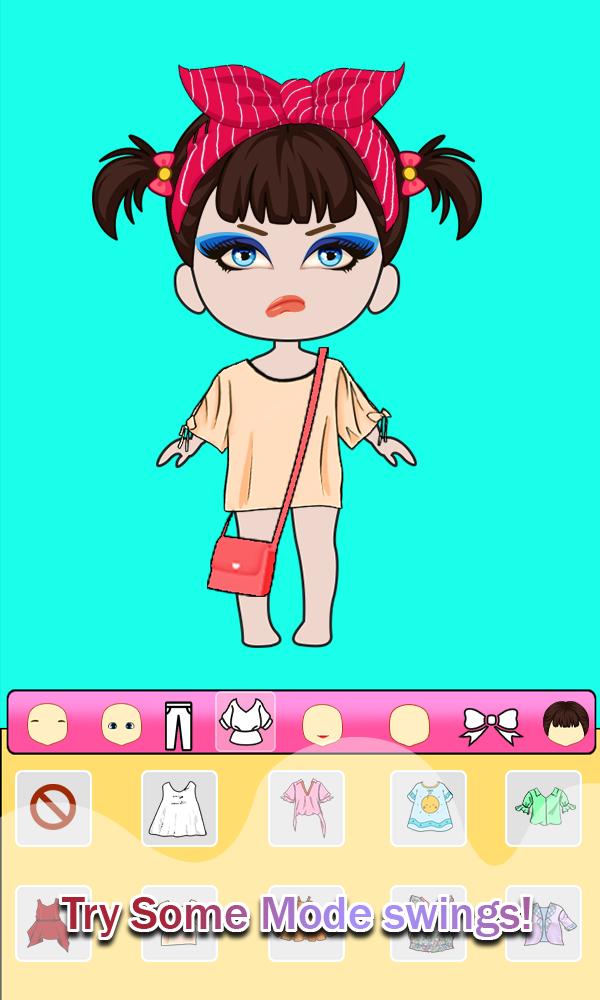Switch to the bow accessories category
Viewport: 600px width, 1000px height.
click(490, 726)
